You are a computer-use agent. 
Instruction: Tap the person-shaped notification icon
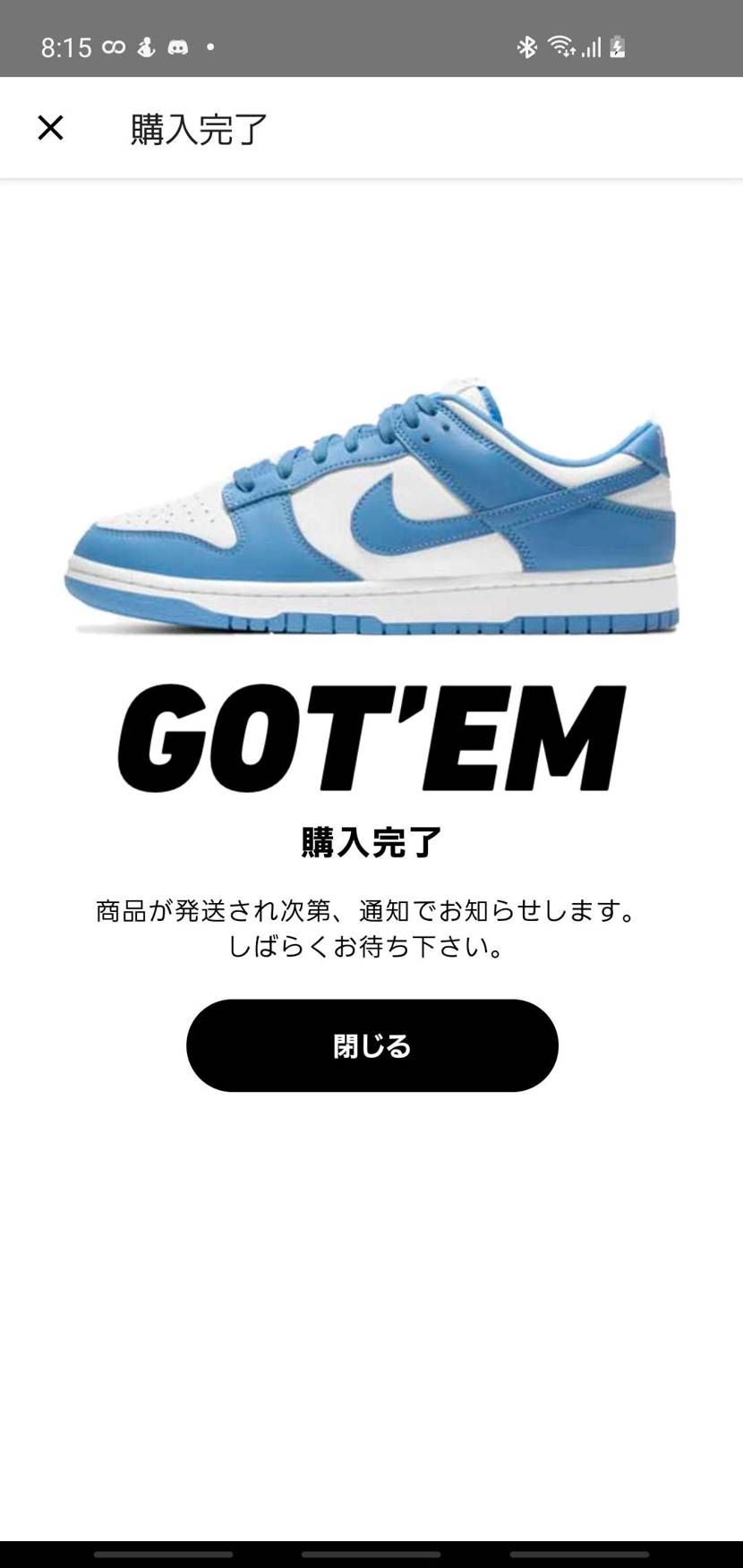(146, 46)
